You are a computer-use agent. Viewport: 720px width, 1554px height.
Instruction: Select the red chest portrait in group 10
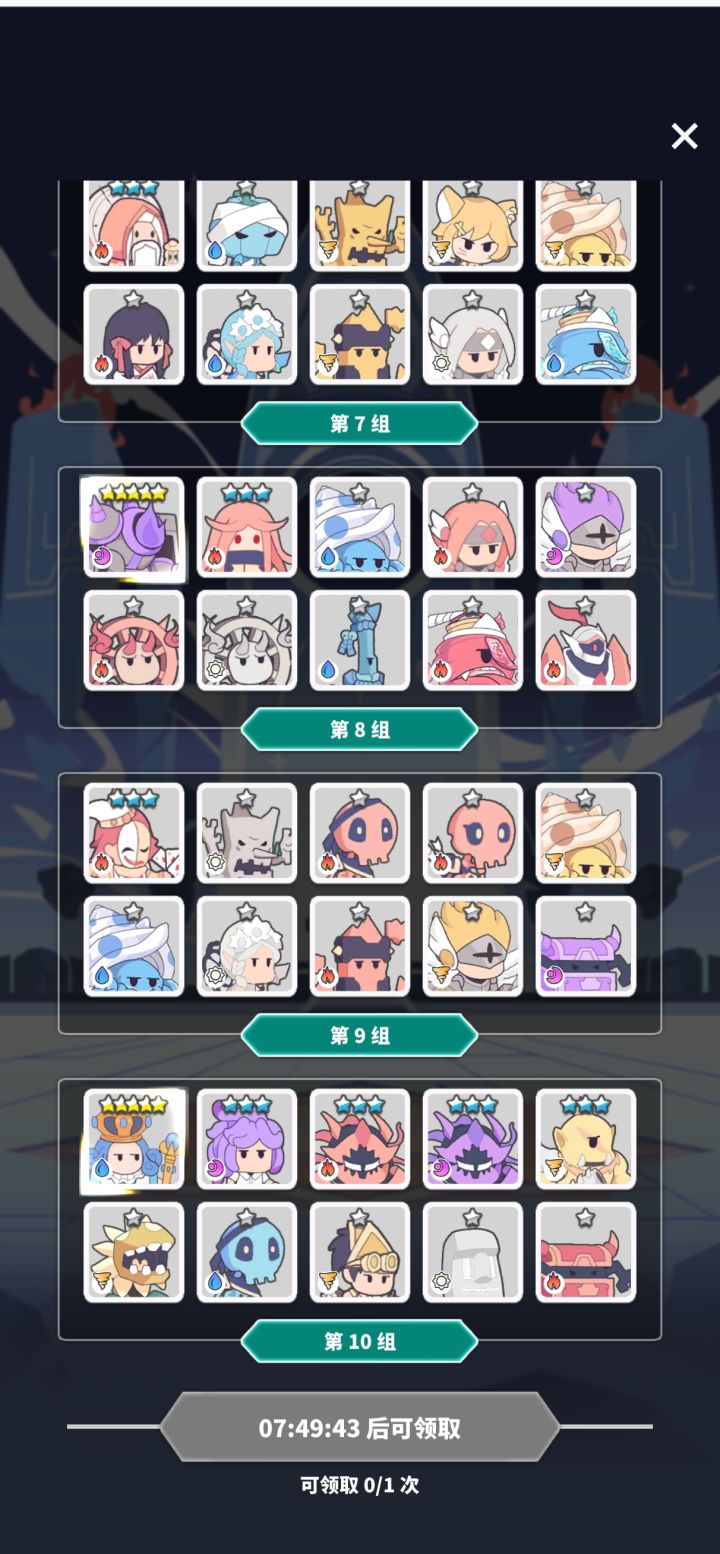tap(586, 1251)
